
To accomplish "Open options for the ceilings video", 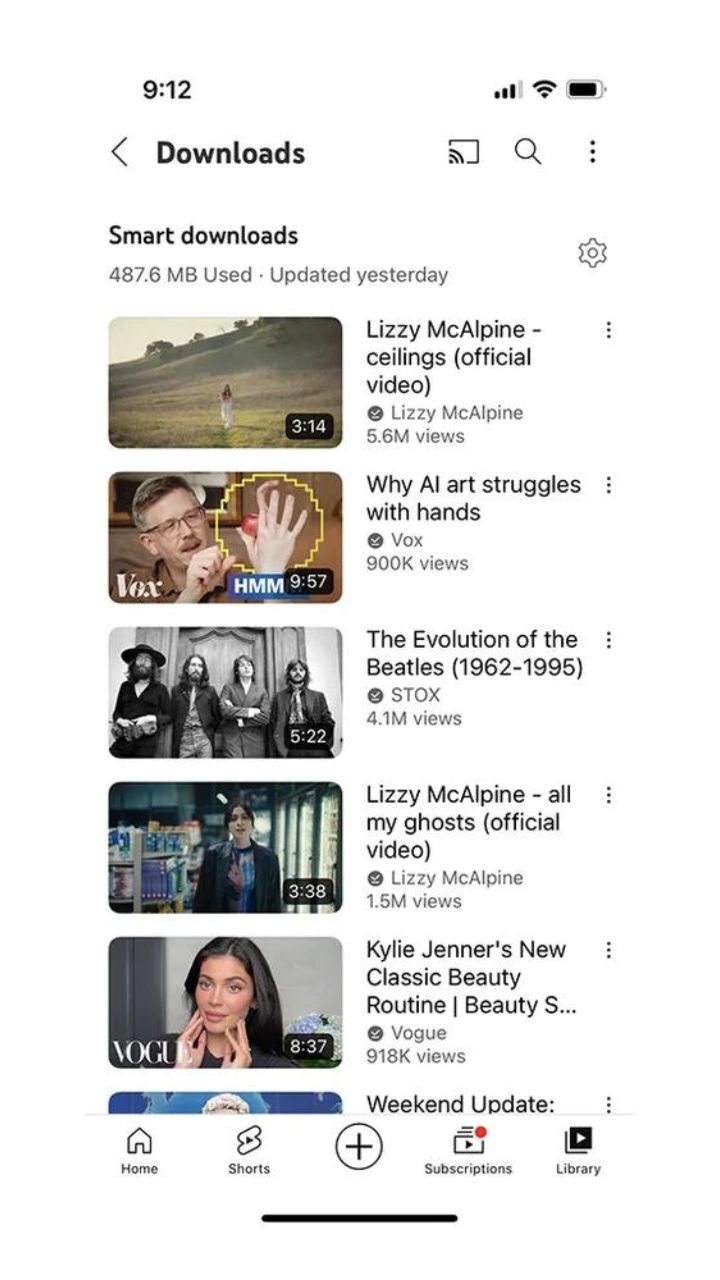I will tap(608, 330).
